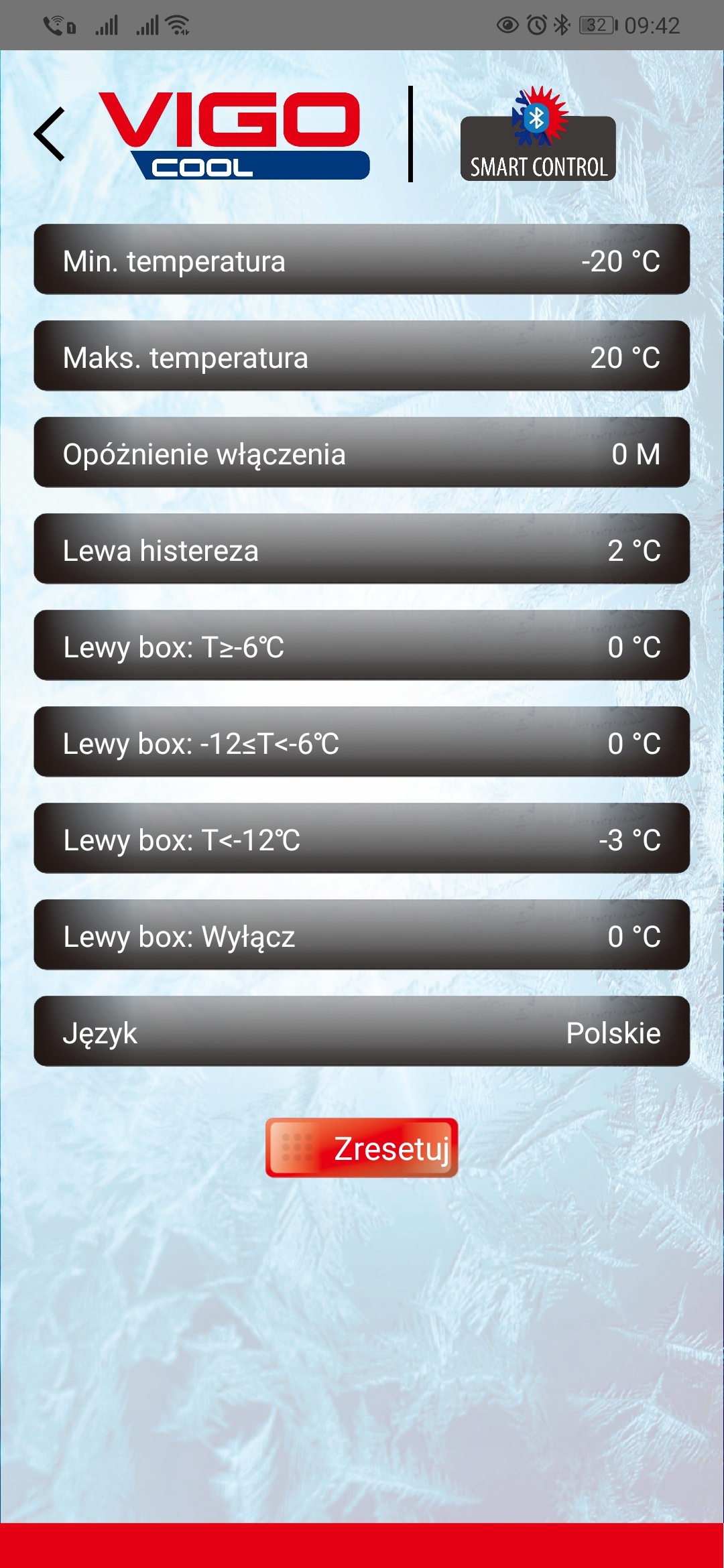Image resolution: width=724 pixels, height=1568 pixels.
Task: Open the Lewy box: Wyłącz setting
Action: pos(362,935)
